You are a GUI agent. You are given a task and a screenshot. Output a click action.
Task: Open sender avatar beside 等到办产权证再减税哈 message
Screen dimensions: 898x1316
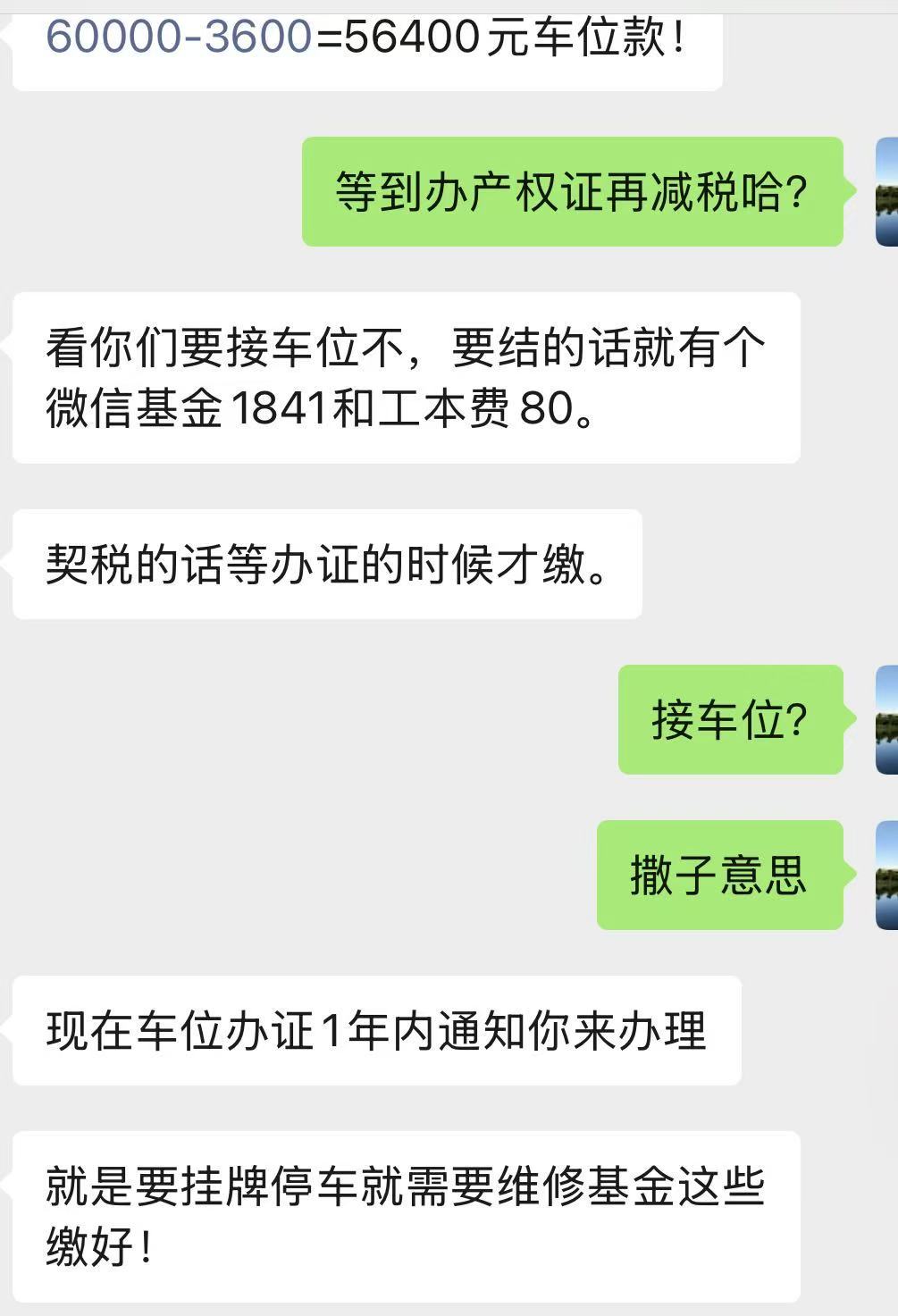[886, 192]
